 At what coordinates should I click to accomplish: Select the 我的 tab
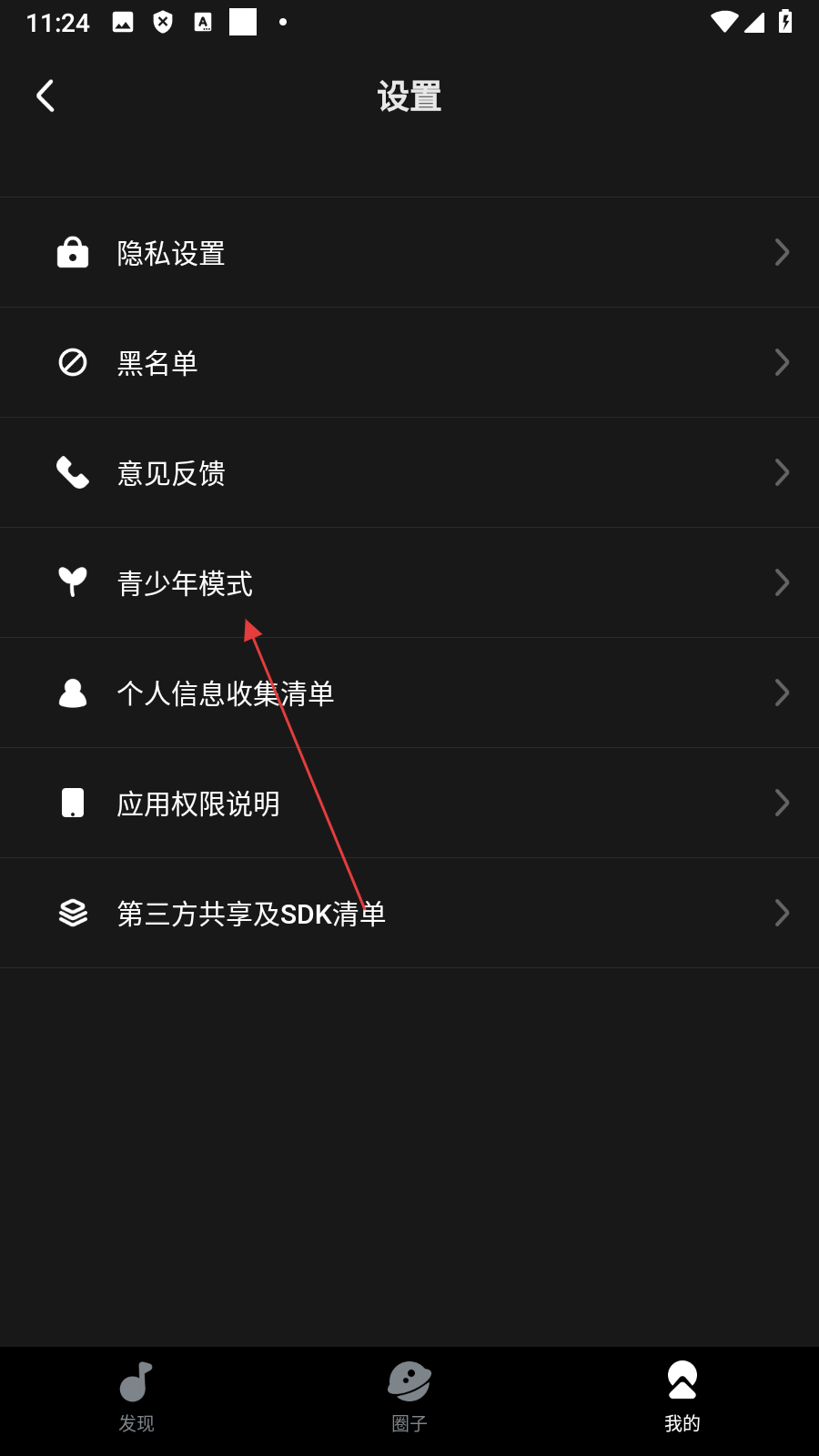click(x=682, y=1398)
